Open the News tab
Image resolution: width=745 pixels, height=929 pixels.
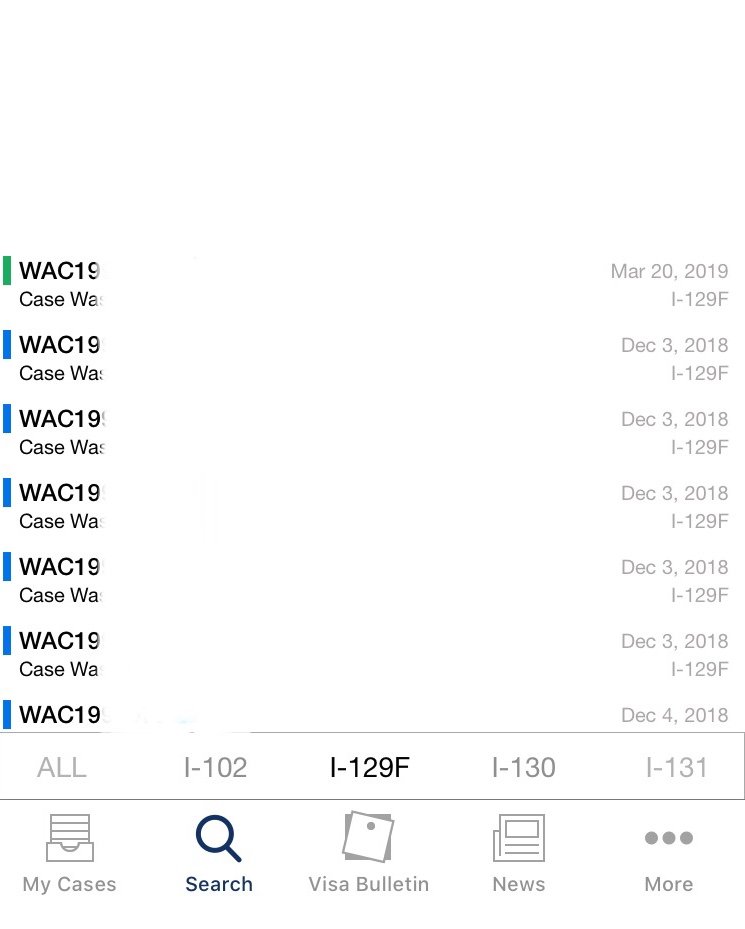click(519, 853)
